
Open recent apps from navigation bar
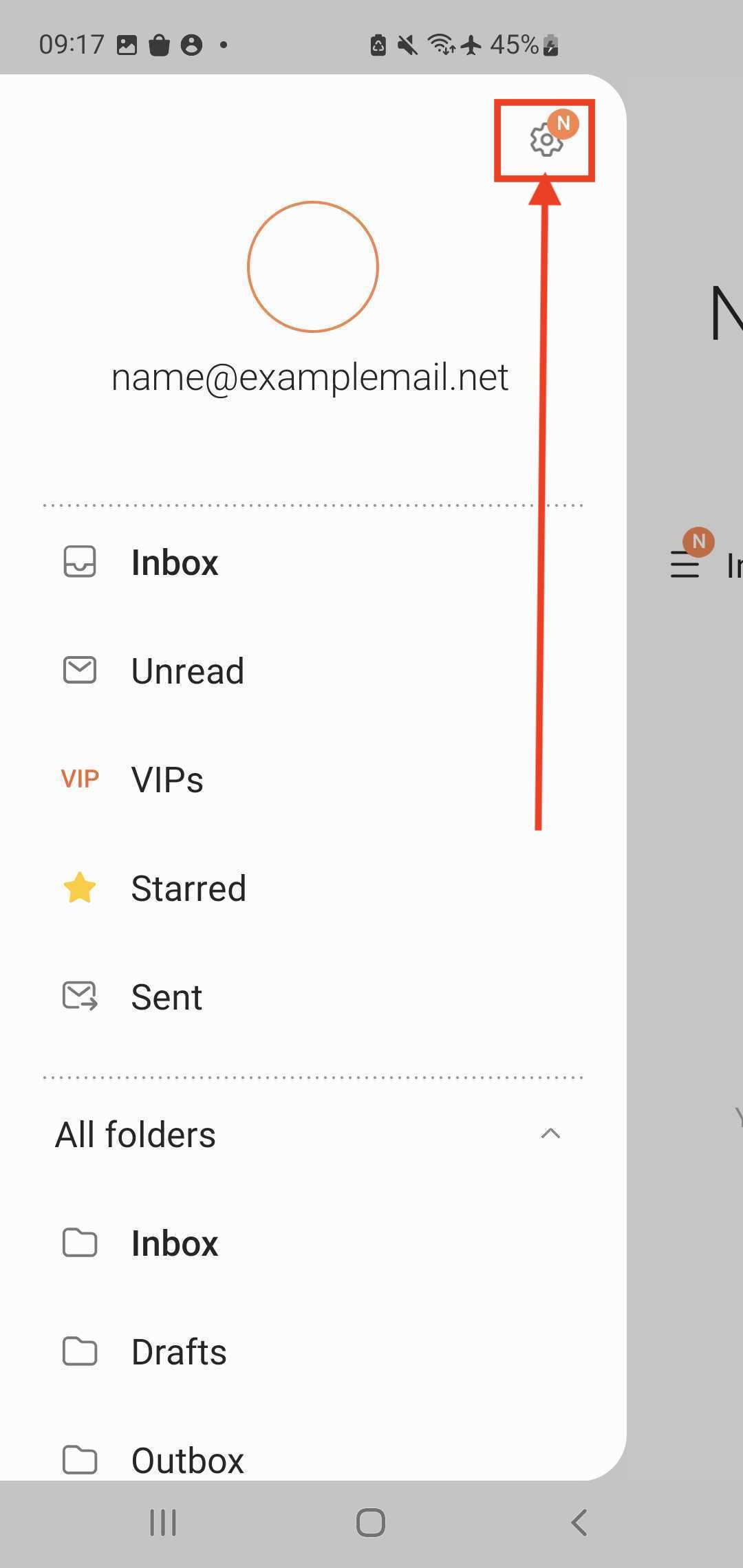[164, 1523]
